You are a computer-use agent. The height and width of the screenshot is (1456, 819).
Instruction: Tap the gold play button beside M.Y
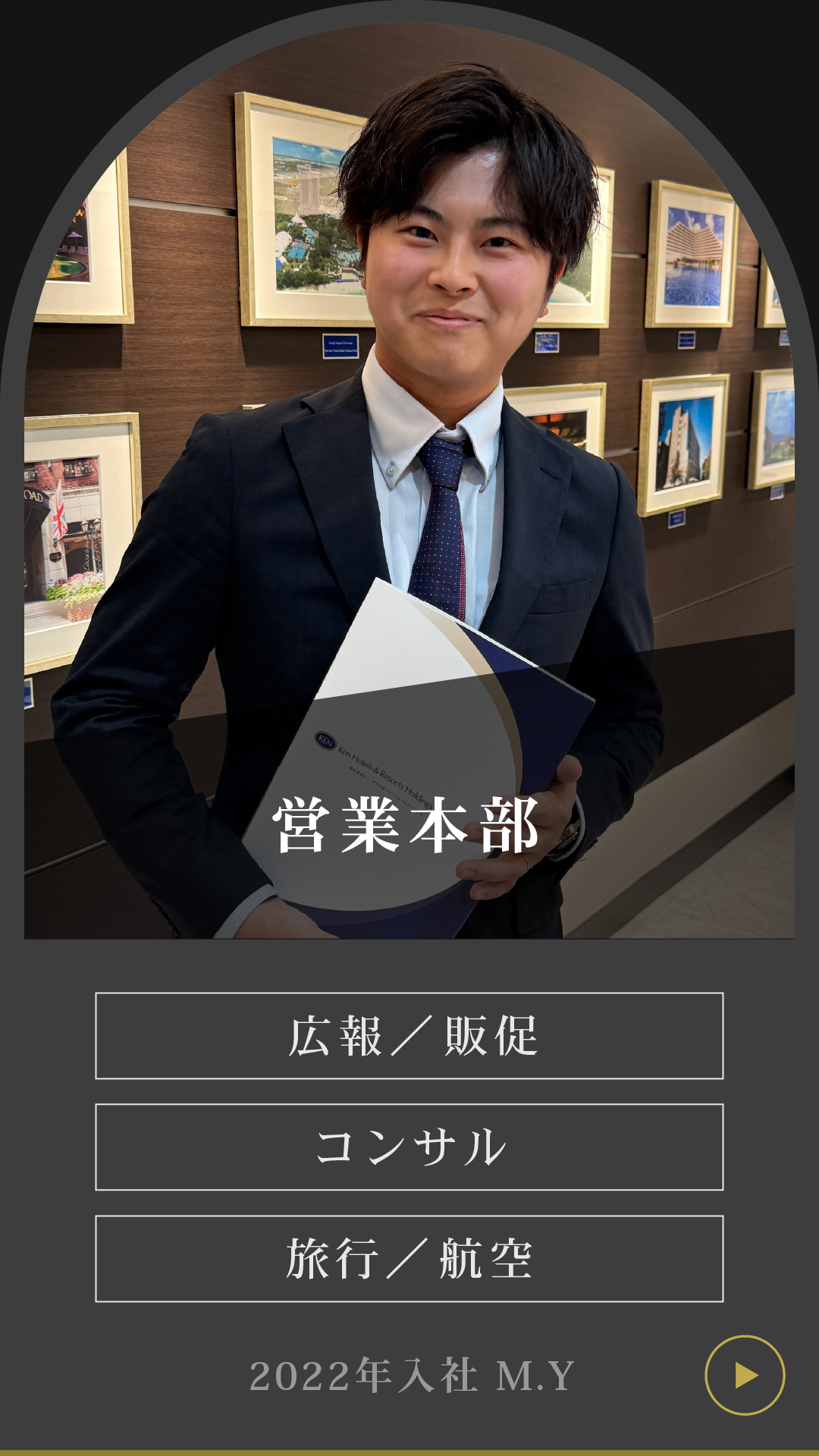[745, 1375]
